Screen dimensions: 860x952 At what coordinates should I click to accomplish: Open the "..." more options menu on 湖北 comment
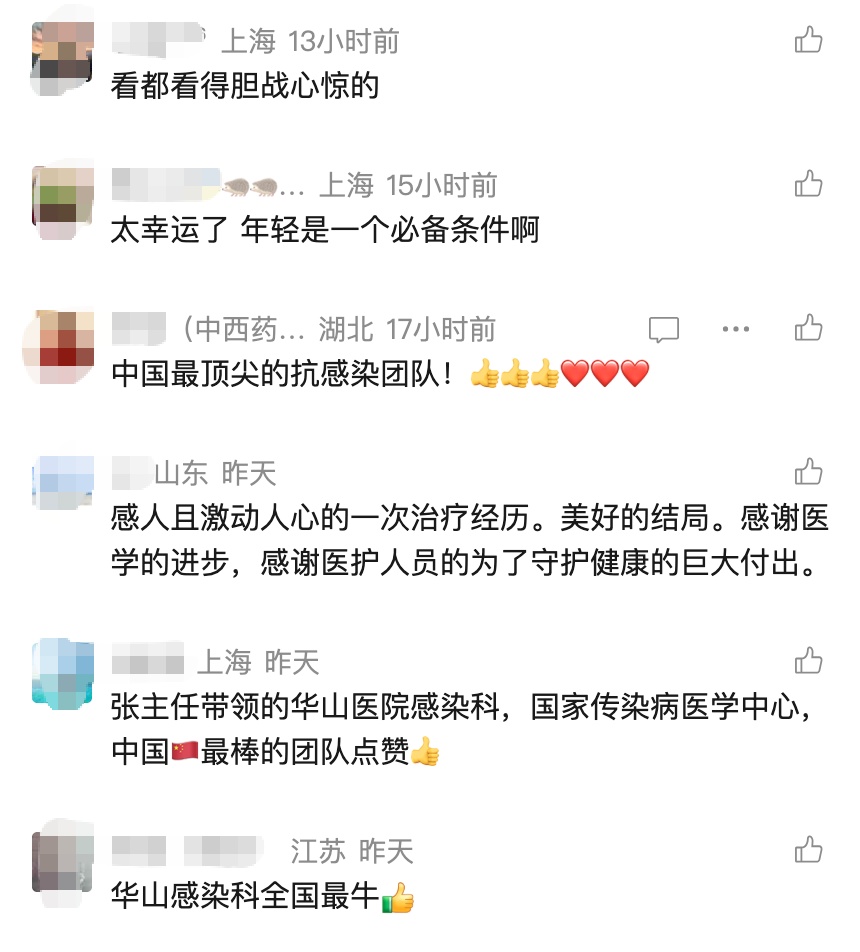click(x=736, y=328)
